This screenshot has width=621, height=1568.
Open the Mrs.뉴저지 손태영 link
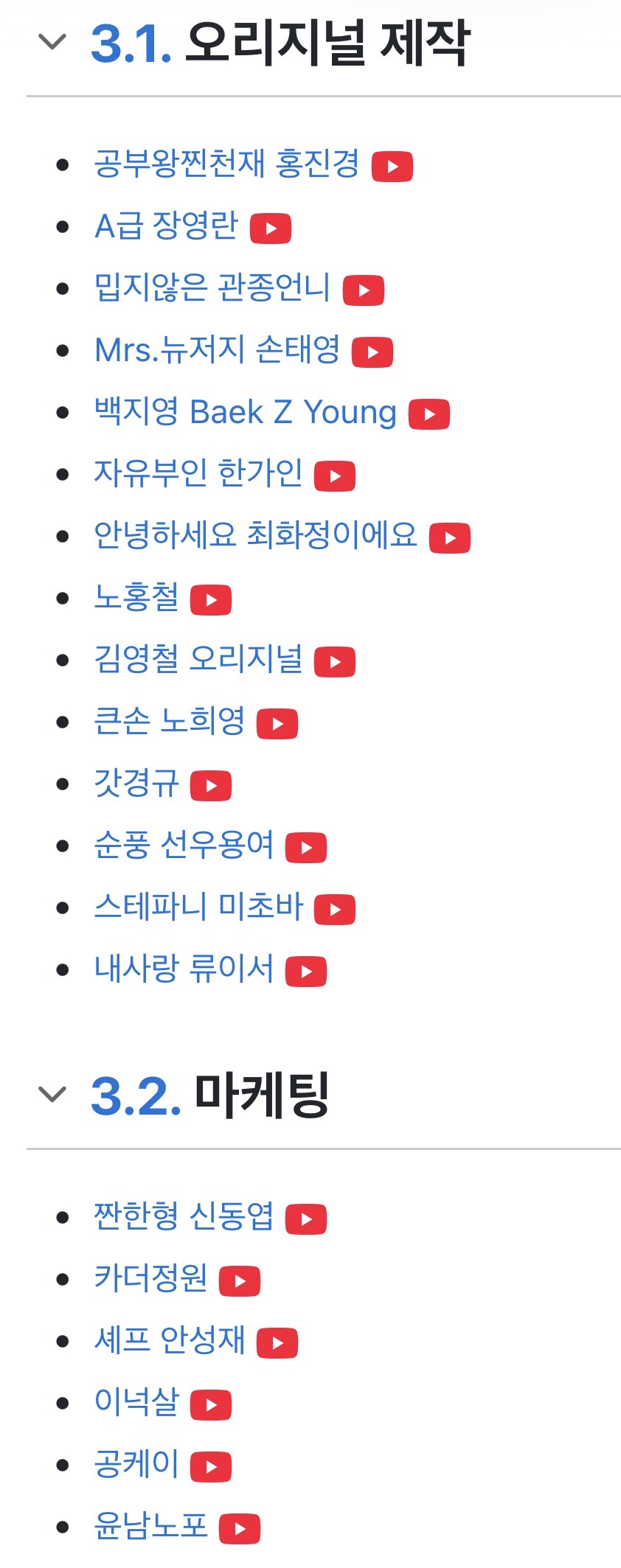tap(217, 349)
